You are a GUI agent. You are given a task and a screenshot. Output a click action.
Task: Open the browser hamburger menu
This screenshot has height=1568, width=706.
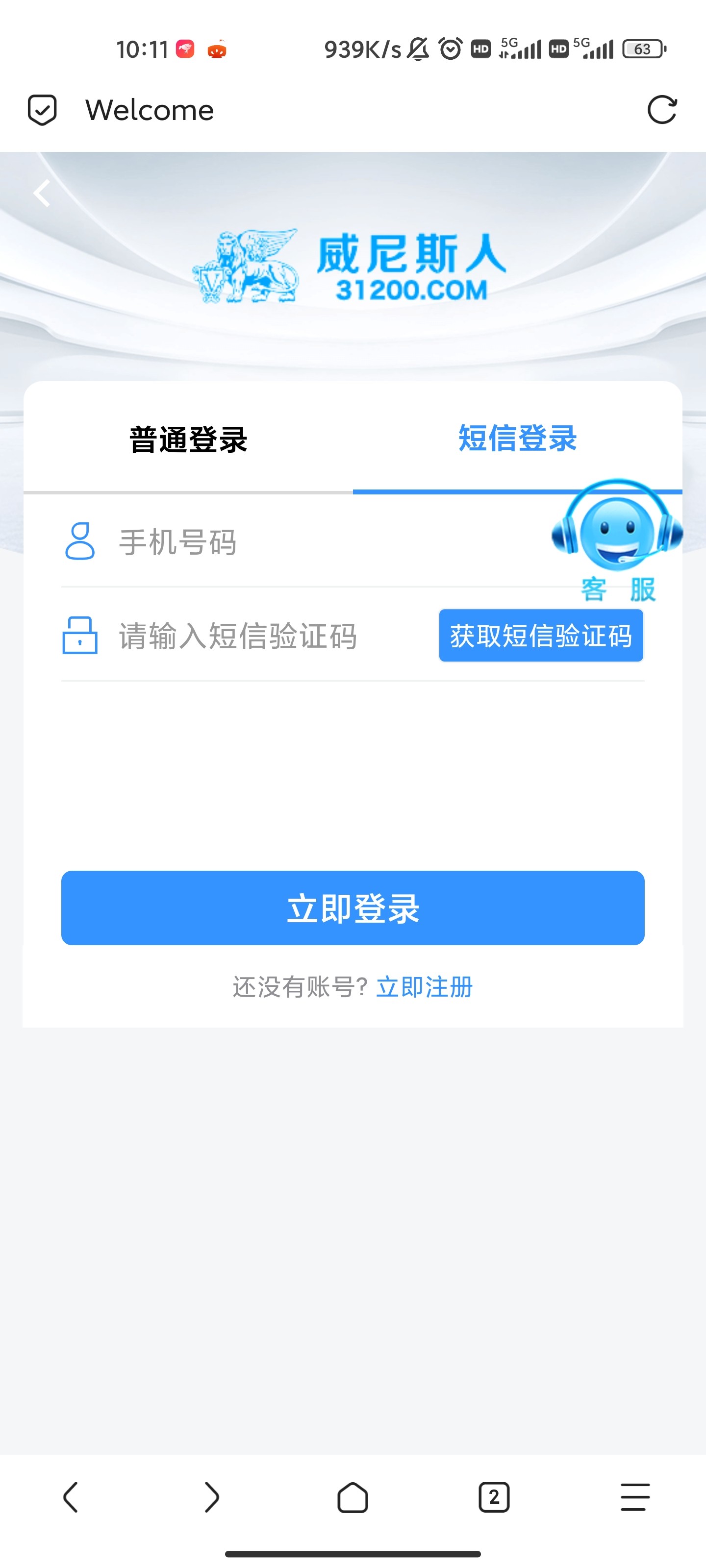[635, 1497]
